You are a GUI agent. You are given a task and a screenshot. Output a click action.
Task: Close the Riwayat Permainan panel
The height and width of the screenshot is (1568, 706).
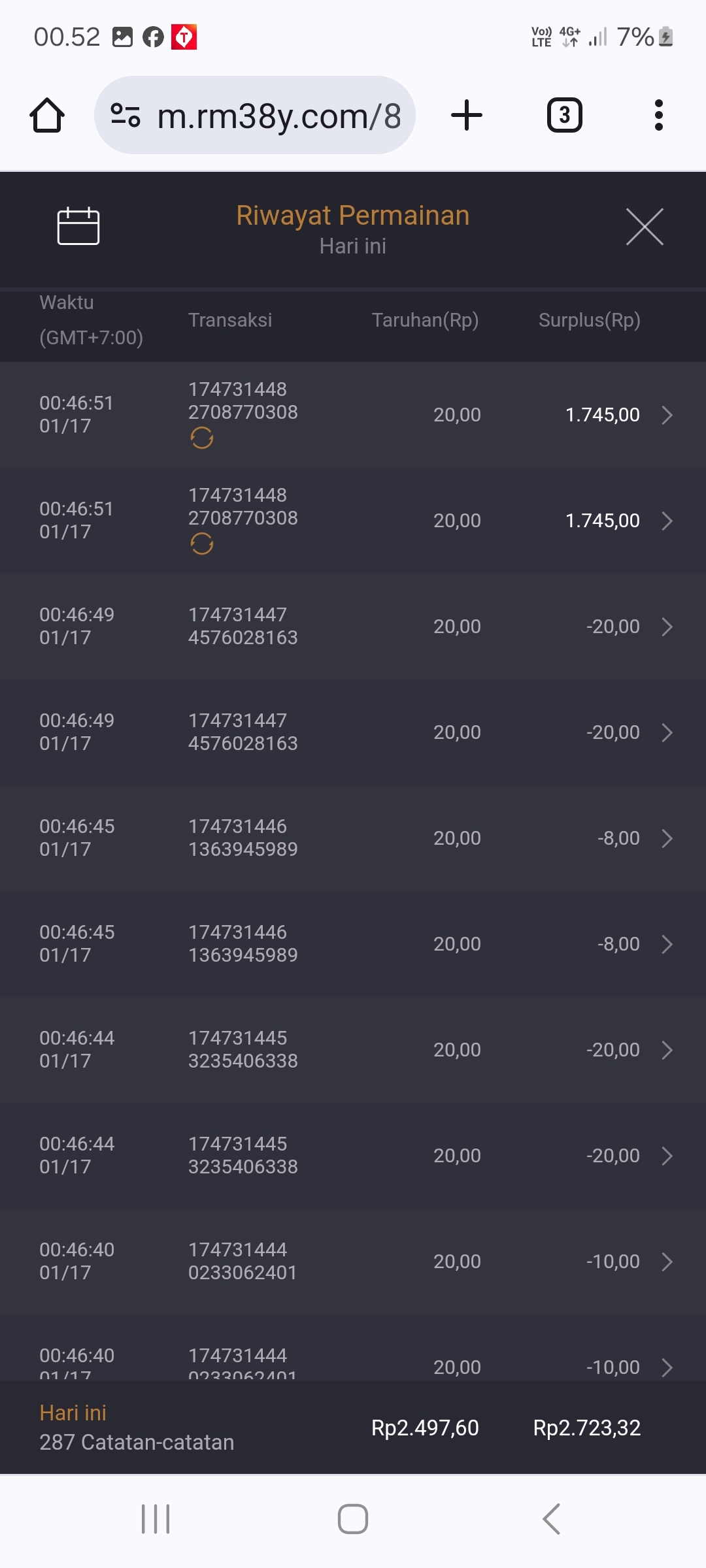pyautogui.click(x=645, y=227)
